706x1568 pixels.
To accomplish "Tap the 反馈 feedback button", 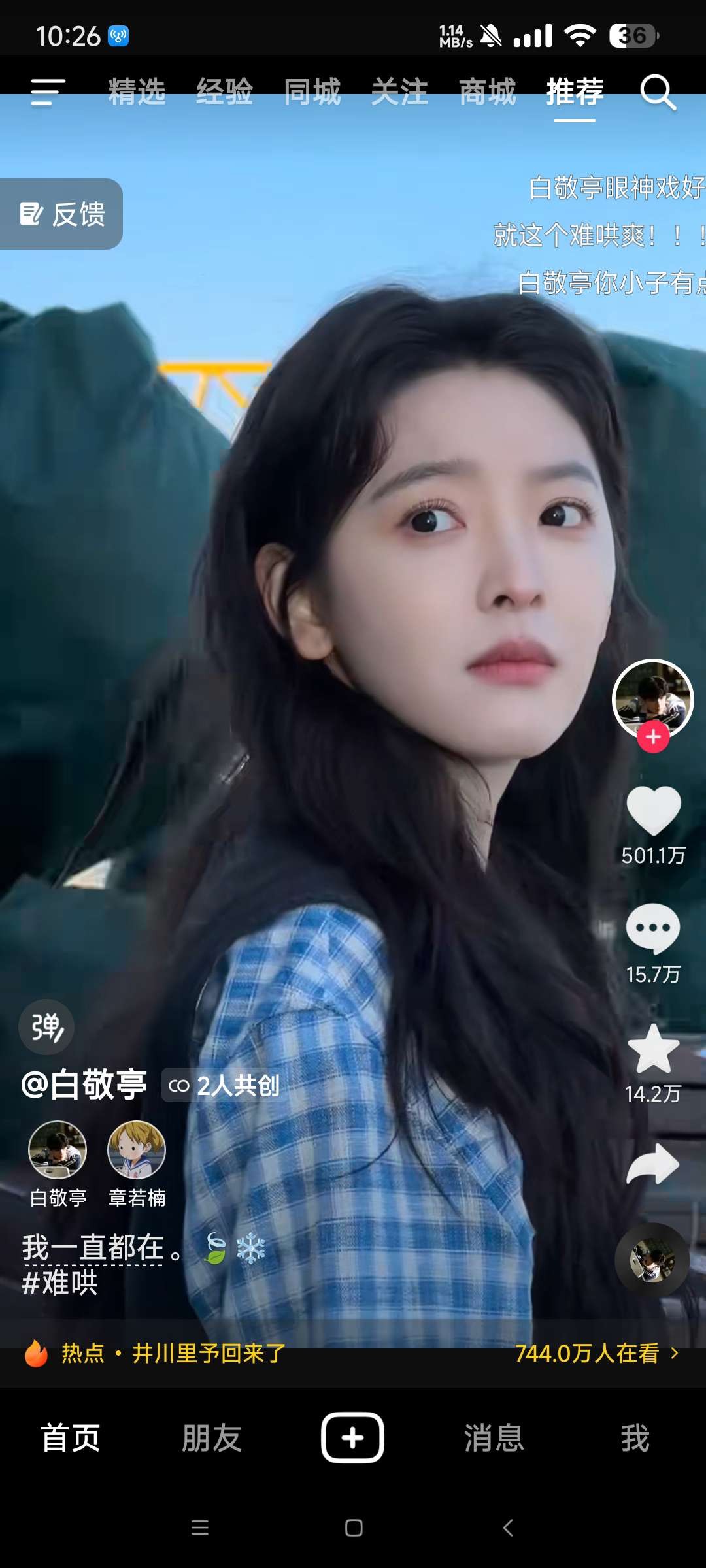I will point(62,214).
